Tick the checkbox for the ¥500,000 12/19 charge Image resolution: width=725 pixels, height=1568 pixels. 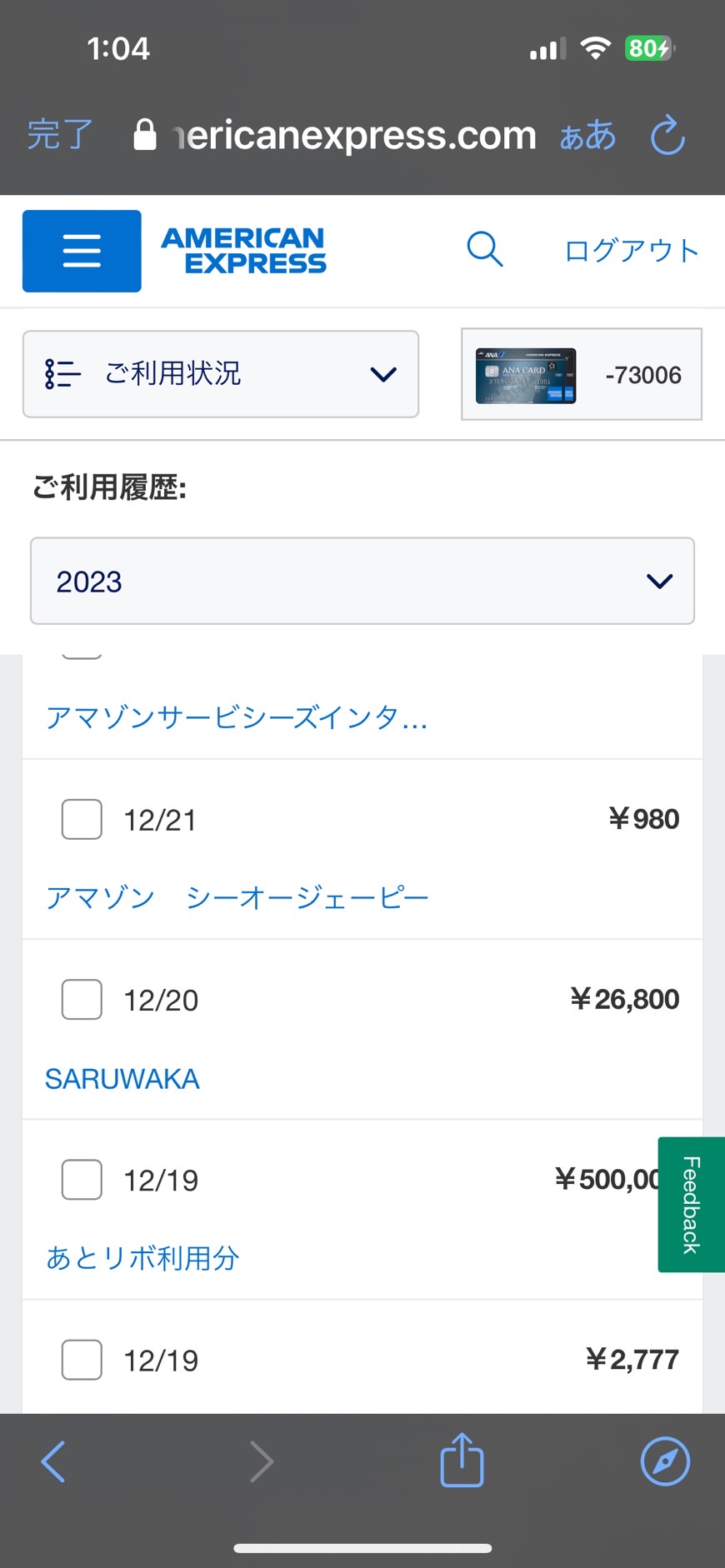pos(82,1179)
